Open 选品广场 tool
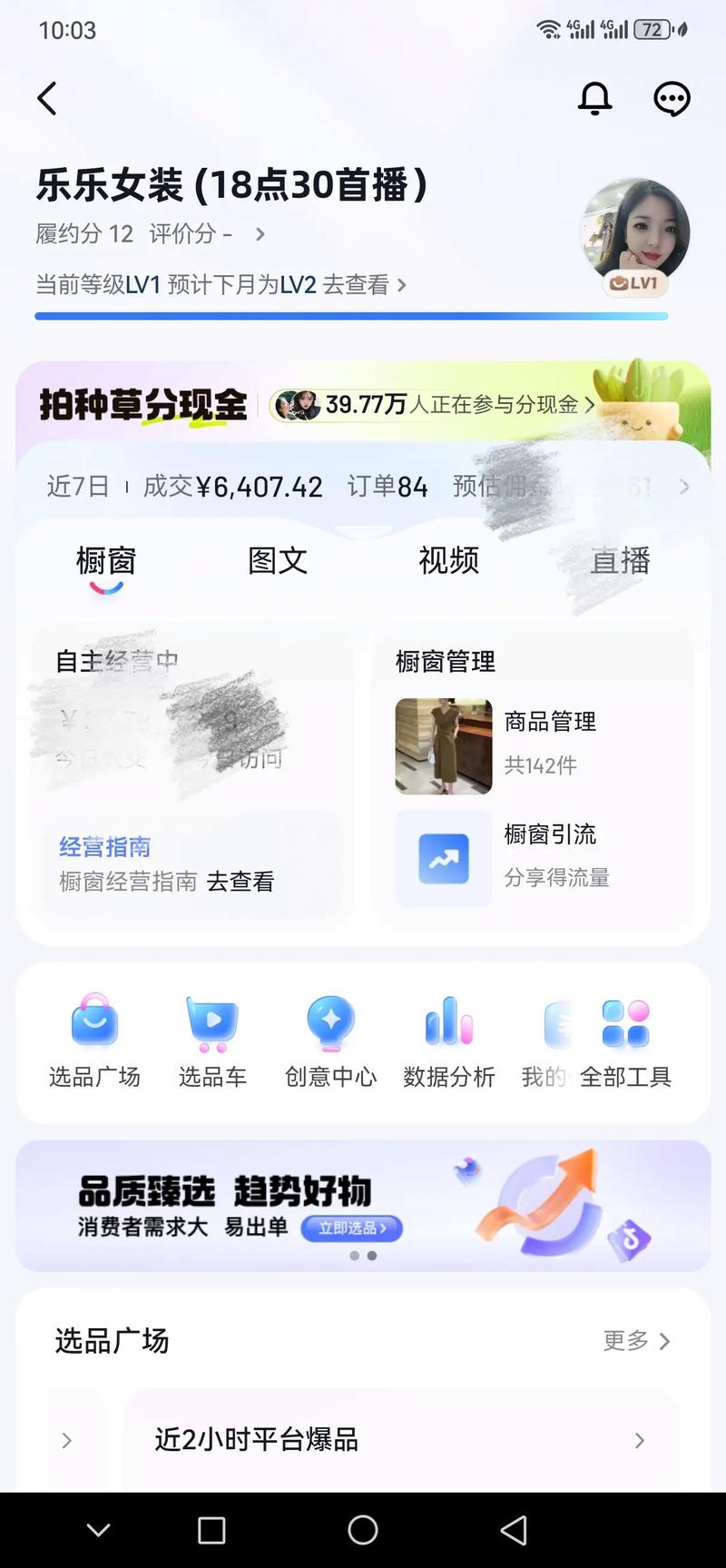This screenshot has height=1568, width=726. (94, 1040)
